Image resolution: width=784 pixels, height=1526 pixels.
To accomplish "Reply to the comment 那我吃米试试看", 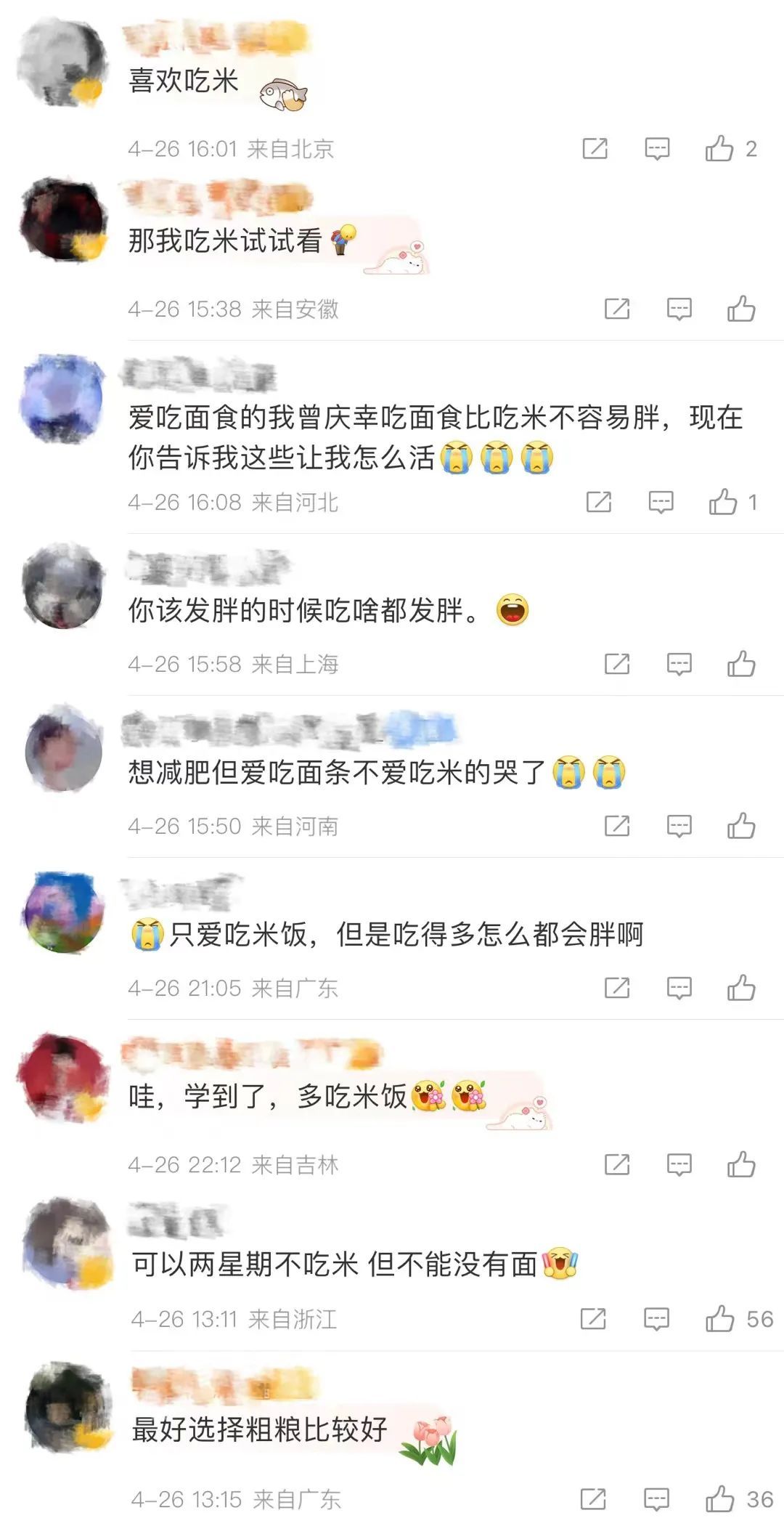I will pyautogui.click(x=679, y=309).
